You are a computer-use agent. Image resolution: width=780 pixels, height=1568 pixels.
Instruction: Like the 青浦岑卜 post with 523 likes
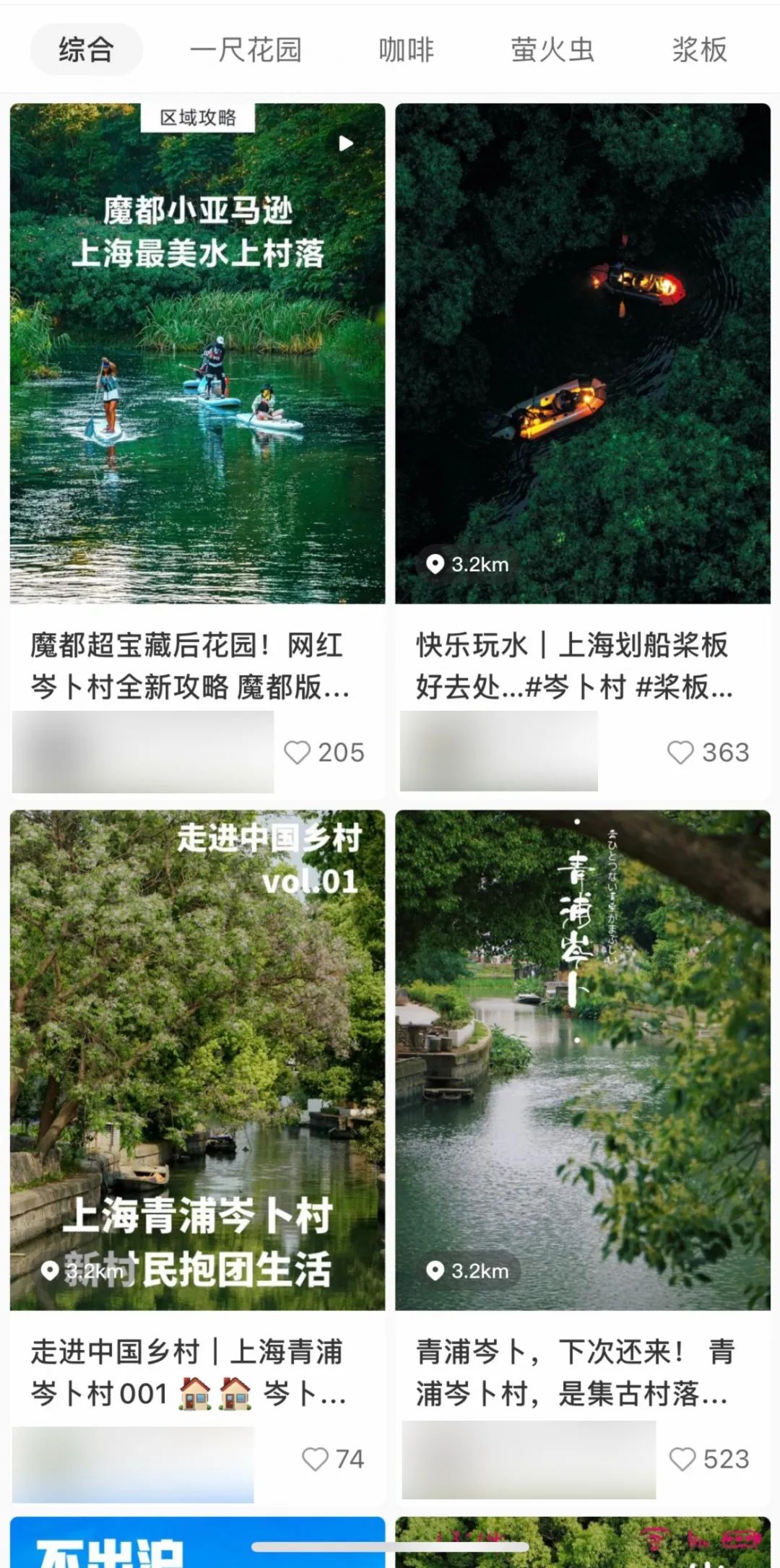tap(682, 1458)
